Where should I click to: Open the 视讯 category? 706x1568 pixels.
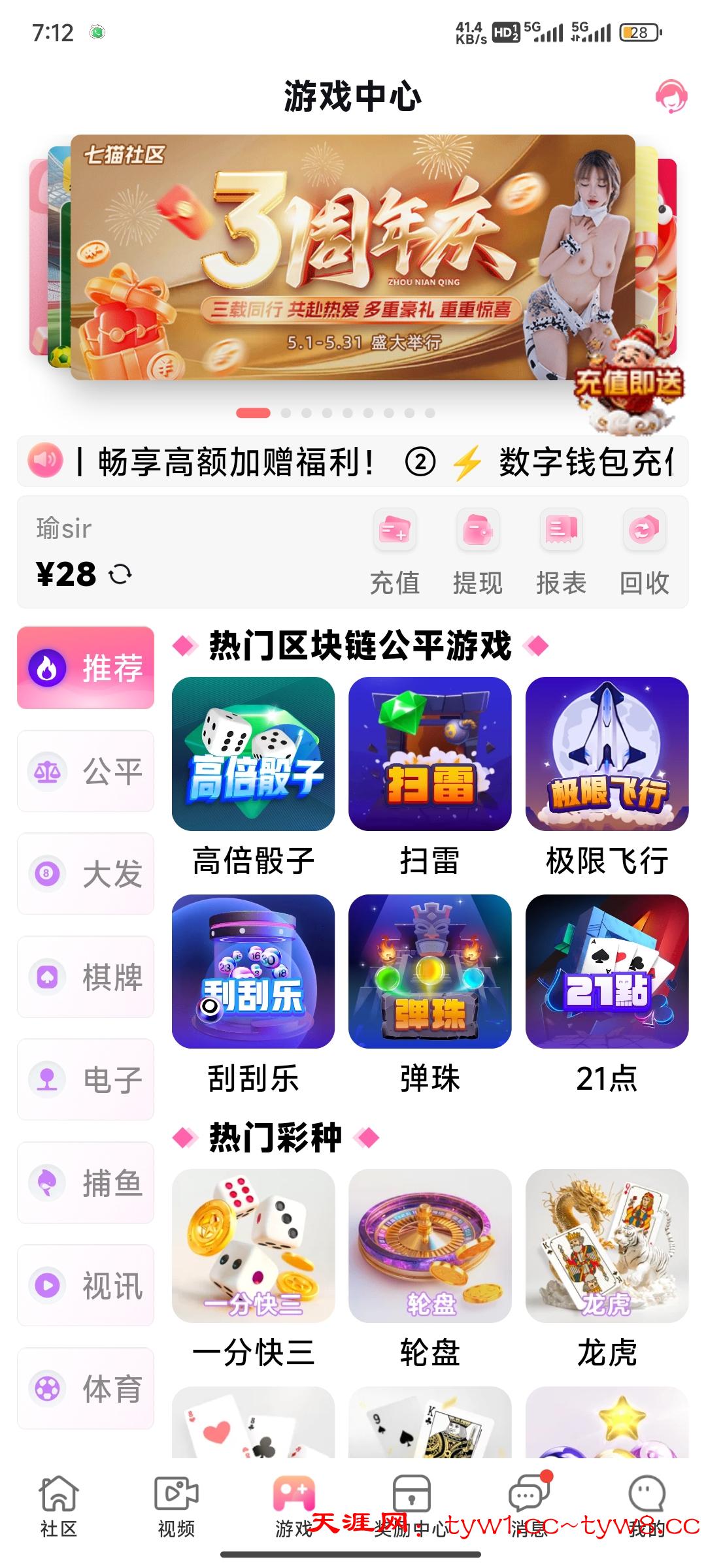[x=86, y=1285]
